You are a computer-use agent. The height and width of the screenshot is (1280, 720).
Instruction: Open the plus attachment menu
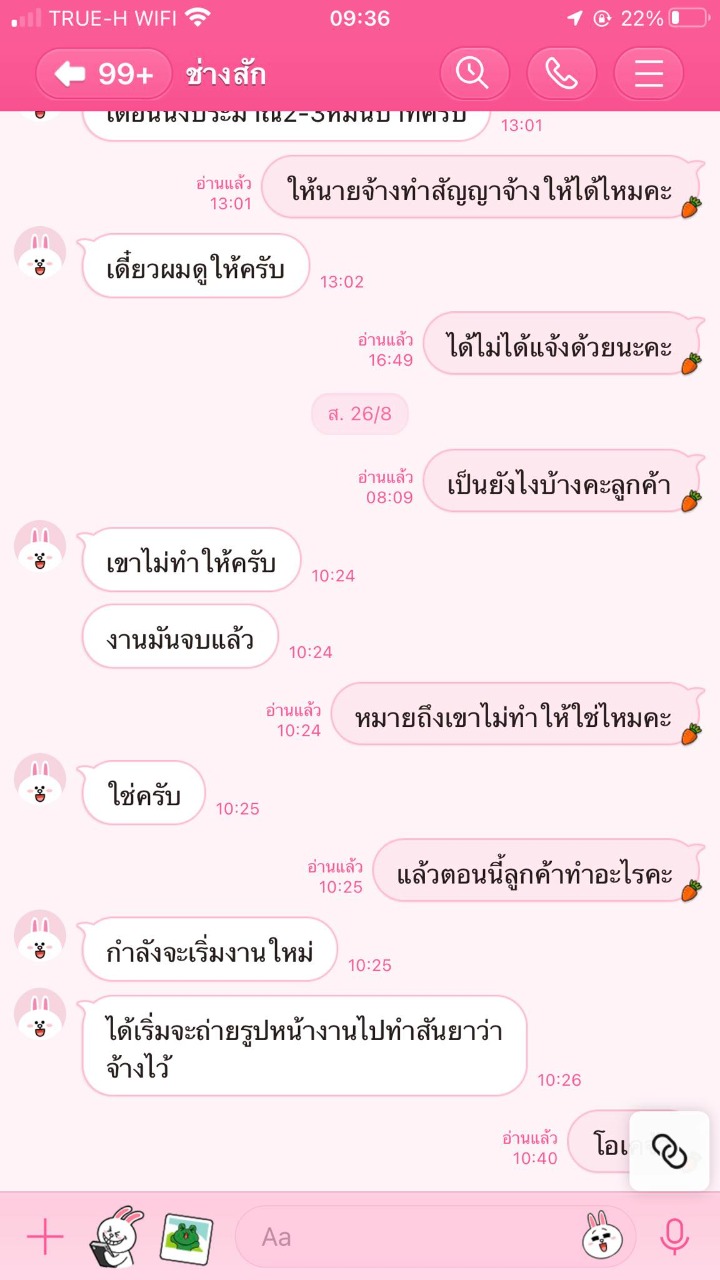(x=45, y=1237)
